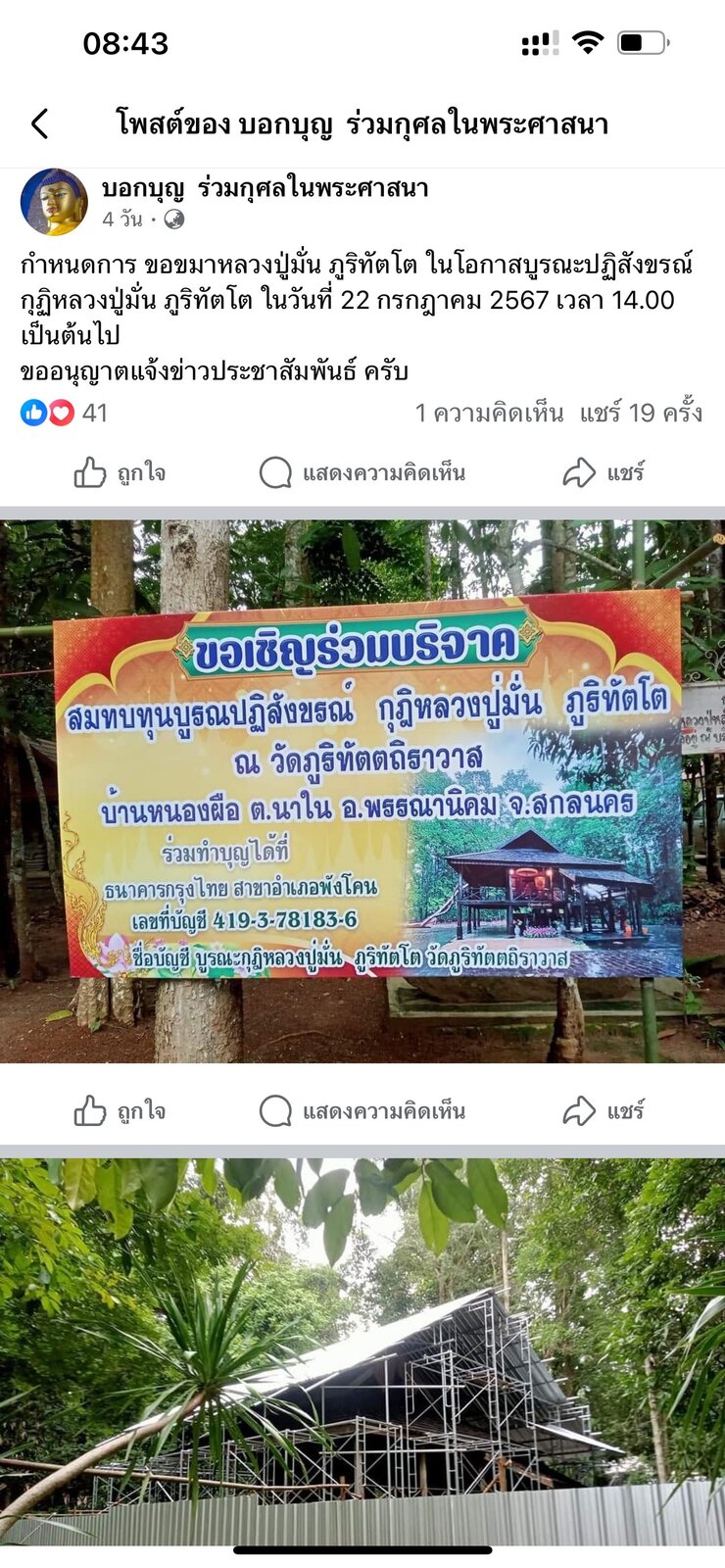Comment on the donation banner photo
The height and width of the screenshot is (1568, 725).
(362, 1111)
